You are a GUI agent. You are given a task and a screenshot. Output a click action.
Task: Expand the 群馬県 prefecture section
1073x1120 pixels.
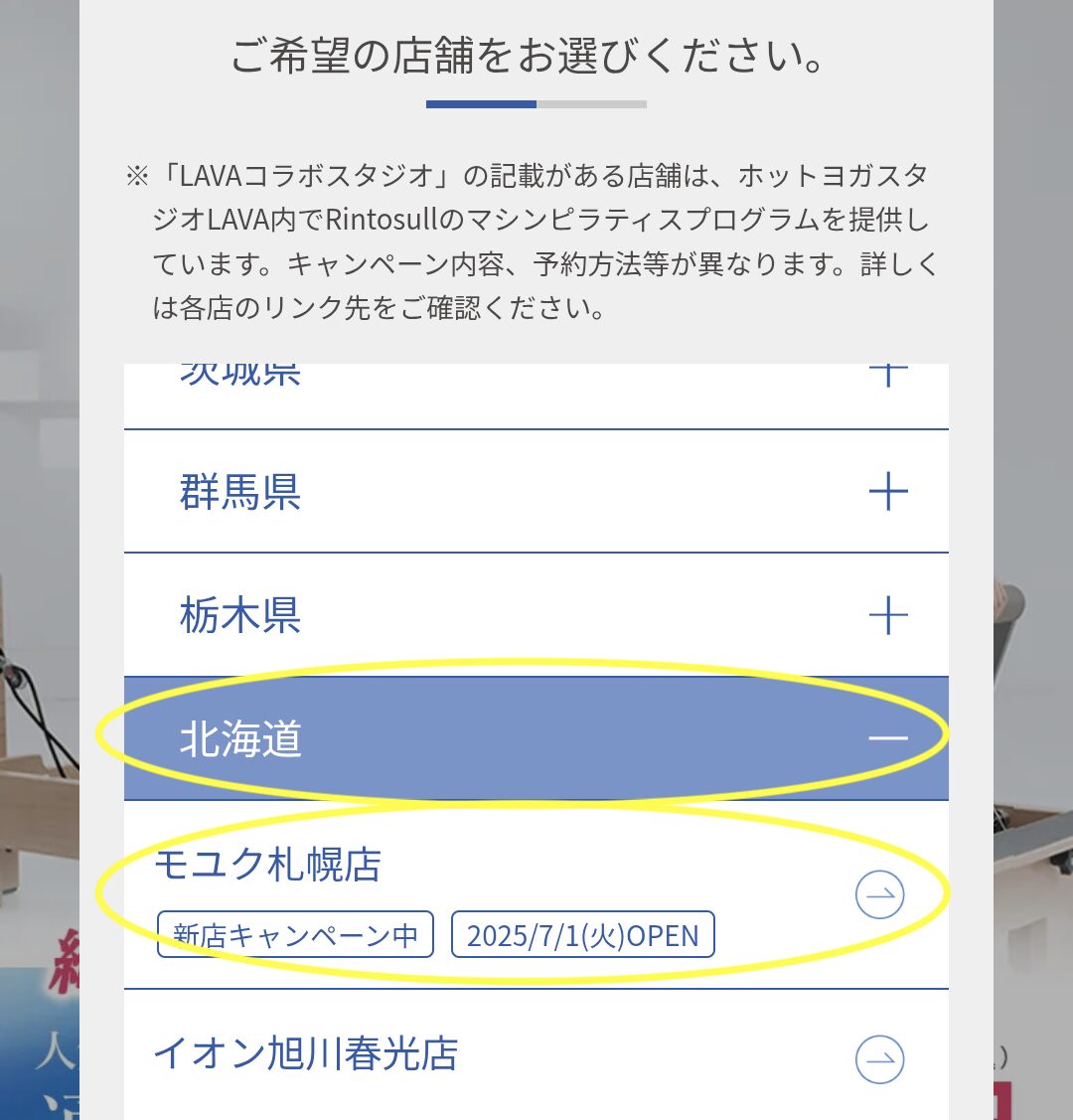(536, 492)
